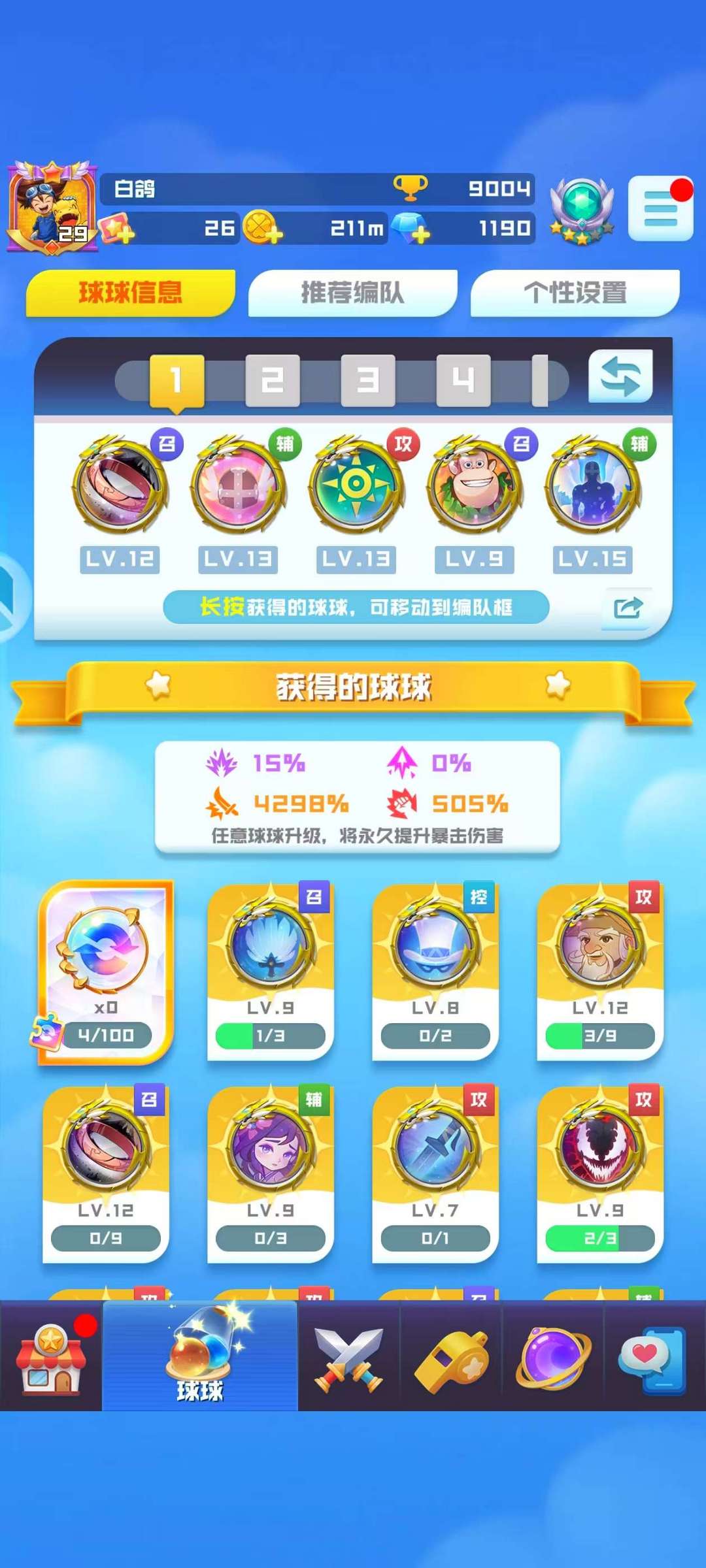
Task: Open the rainbow ball card 4/100
Action: 106,972
